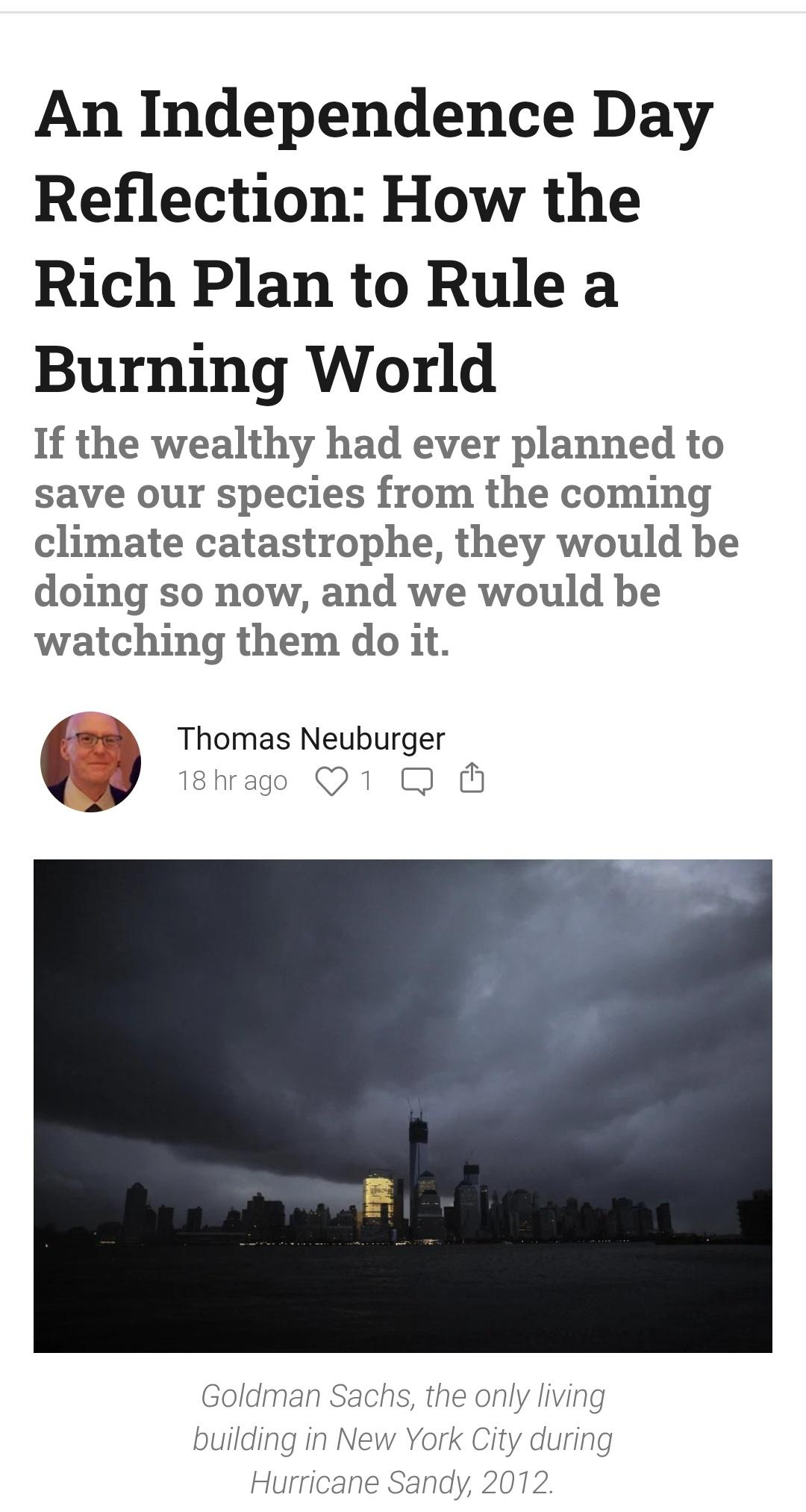Open Thomas Neuburger's profile link
806x1512 pixels.
point(310,740)
